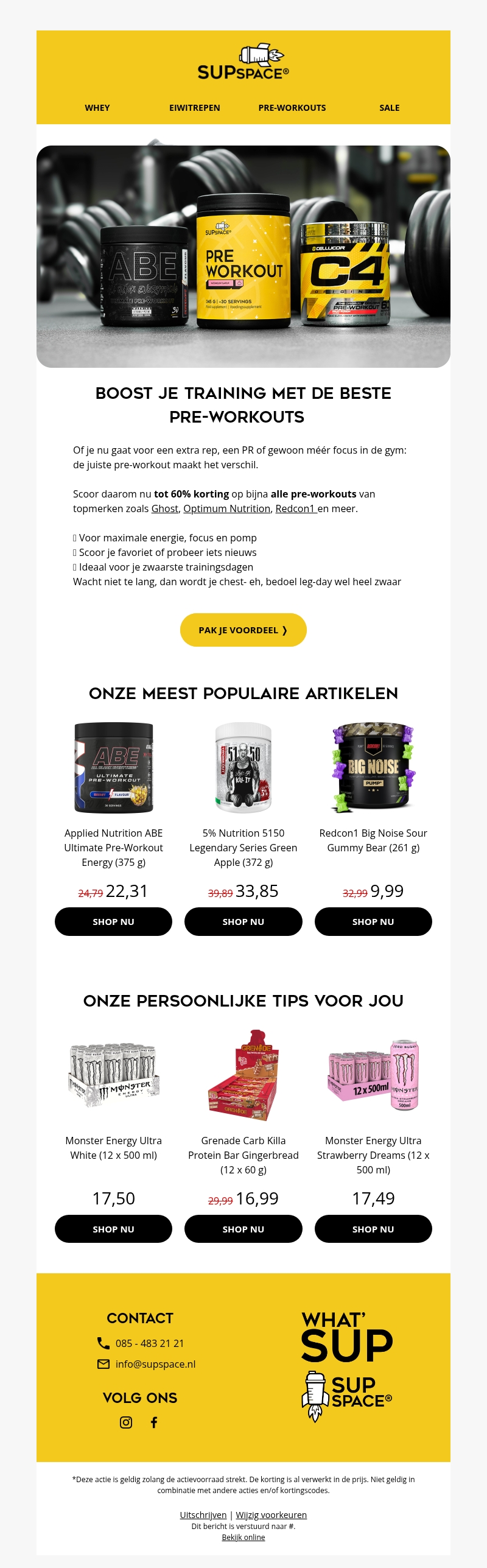Screen dimensions: 487x1568
Task: Email info@supspace.nl
Action: (155, 1364)
